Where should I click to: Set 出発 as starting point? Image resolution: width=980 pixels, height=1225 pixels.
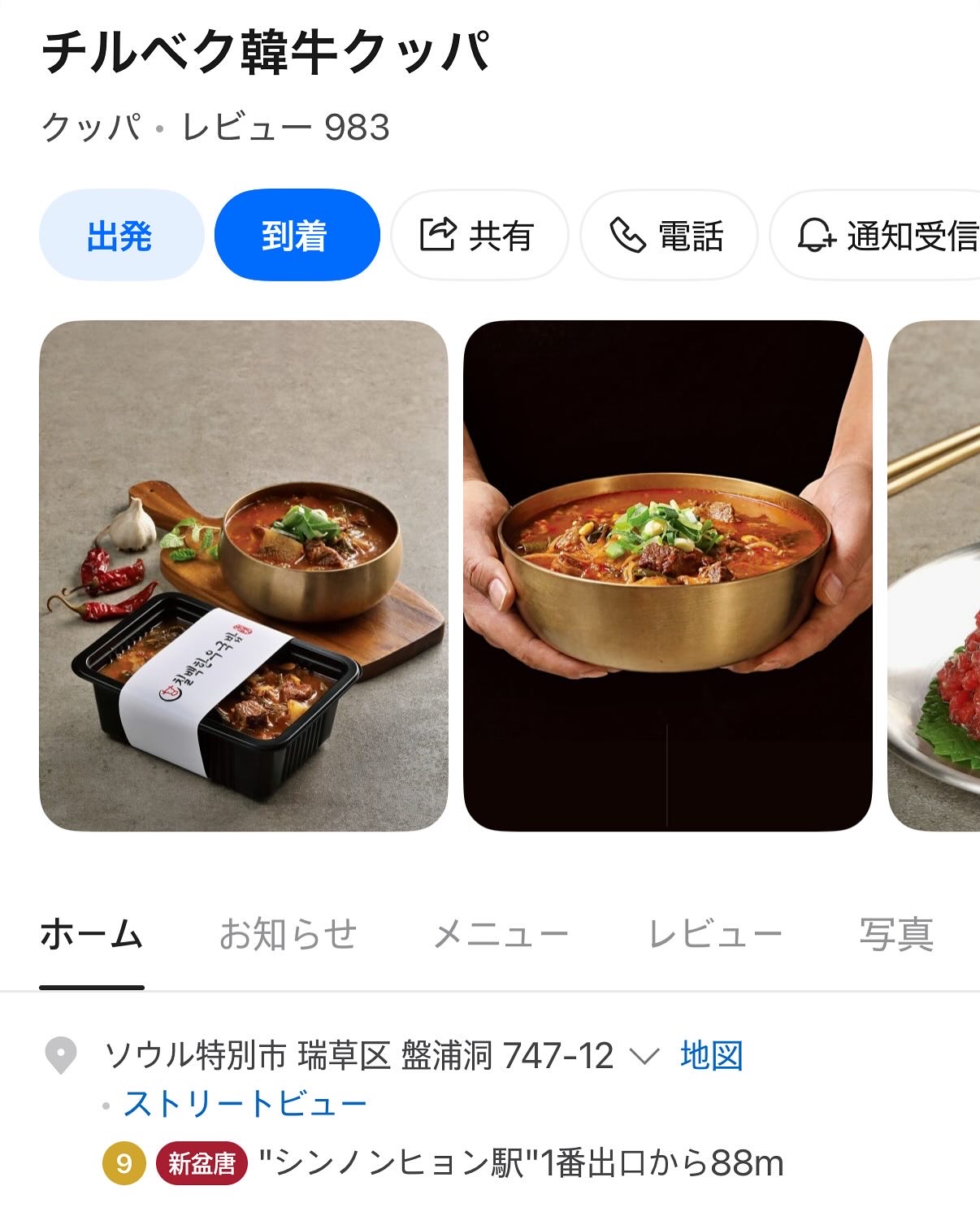pyautogui.click(x=120, y=236)
